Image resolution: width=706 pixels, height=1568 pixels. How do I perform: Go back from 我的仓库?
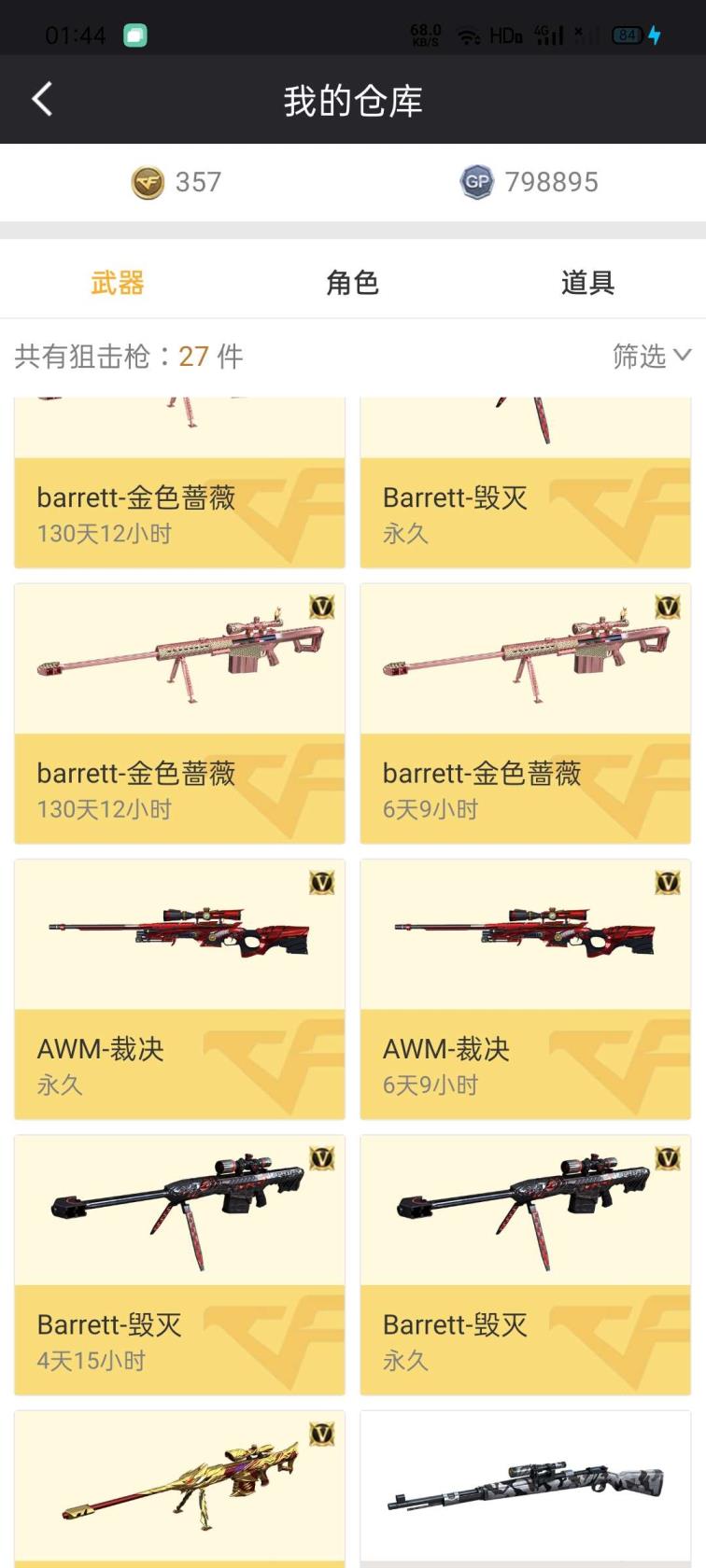pos(42,99)
